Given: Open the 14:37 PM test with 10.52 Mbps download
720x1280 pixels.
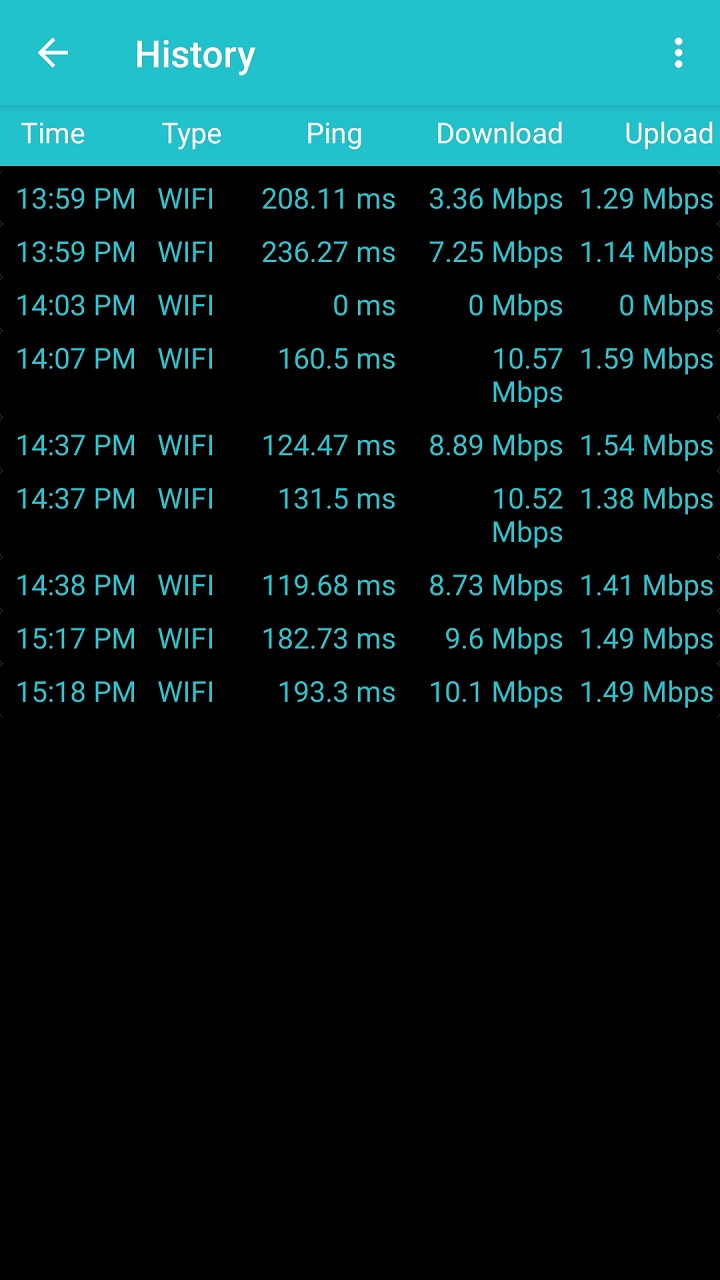Looking at the screenshot, I should [360, 515].
